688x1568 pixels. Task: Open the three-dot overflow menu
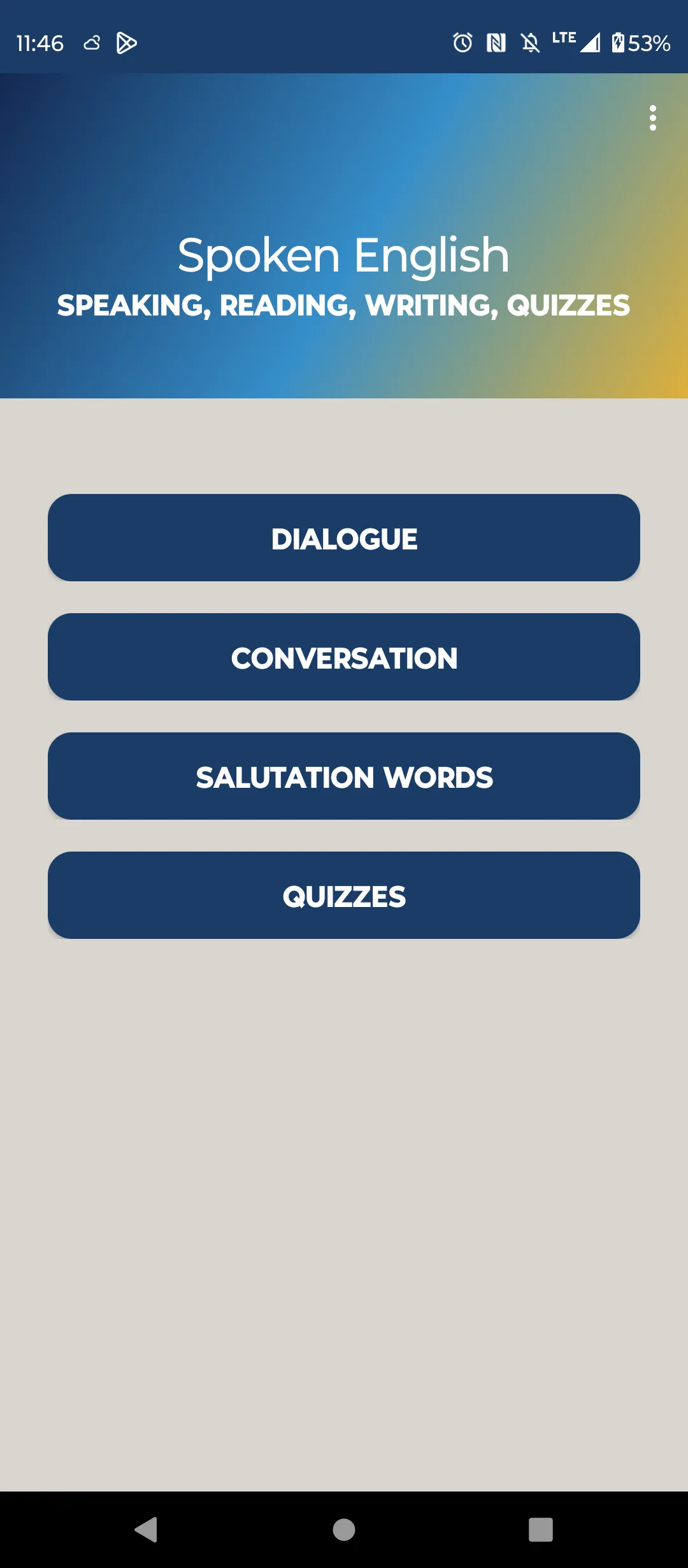click(652, 118)
